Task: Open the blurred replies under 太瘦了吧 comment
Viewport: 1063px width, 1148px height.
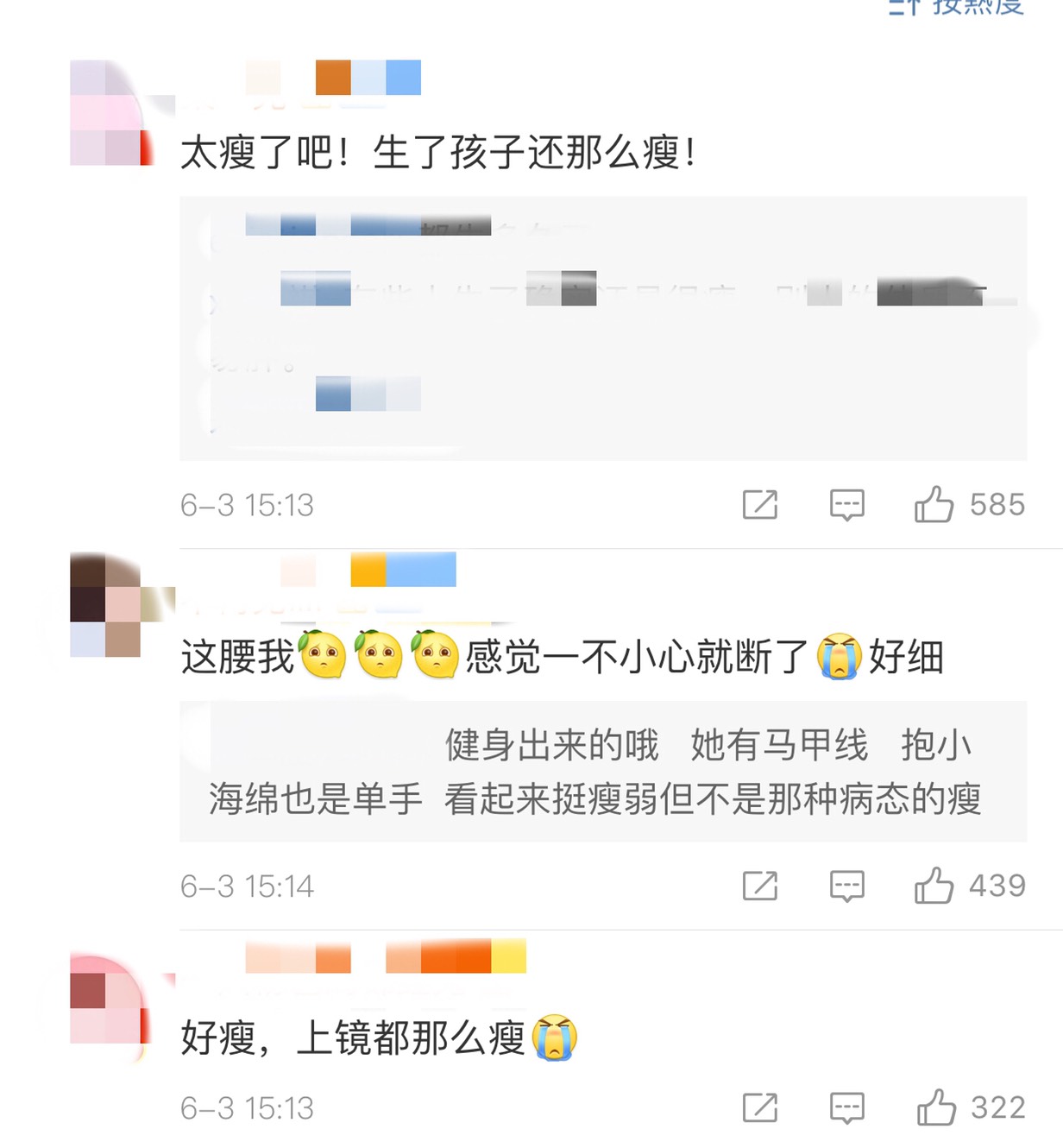Action: click(602, 328)
